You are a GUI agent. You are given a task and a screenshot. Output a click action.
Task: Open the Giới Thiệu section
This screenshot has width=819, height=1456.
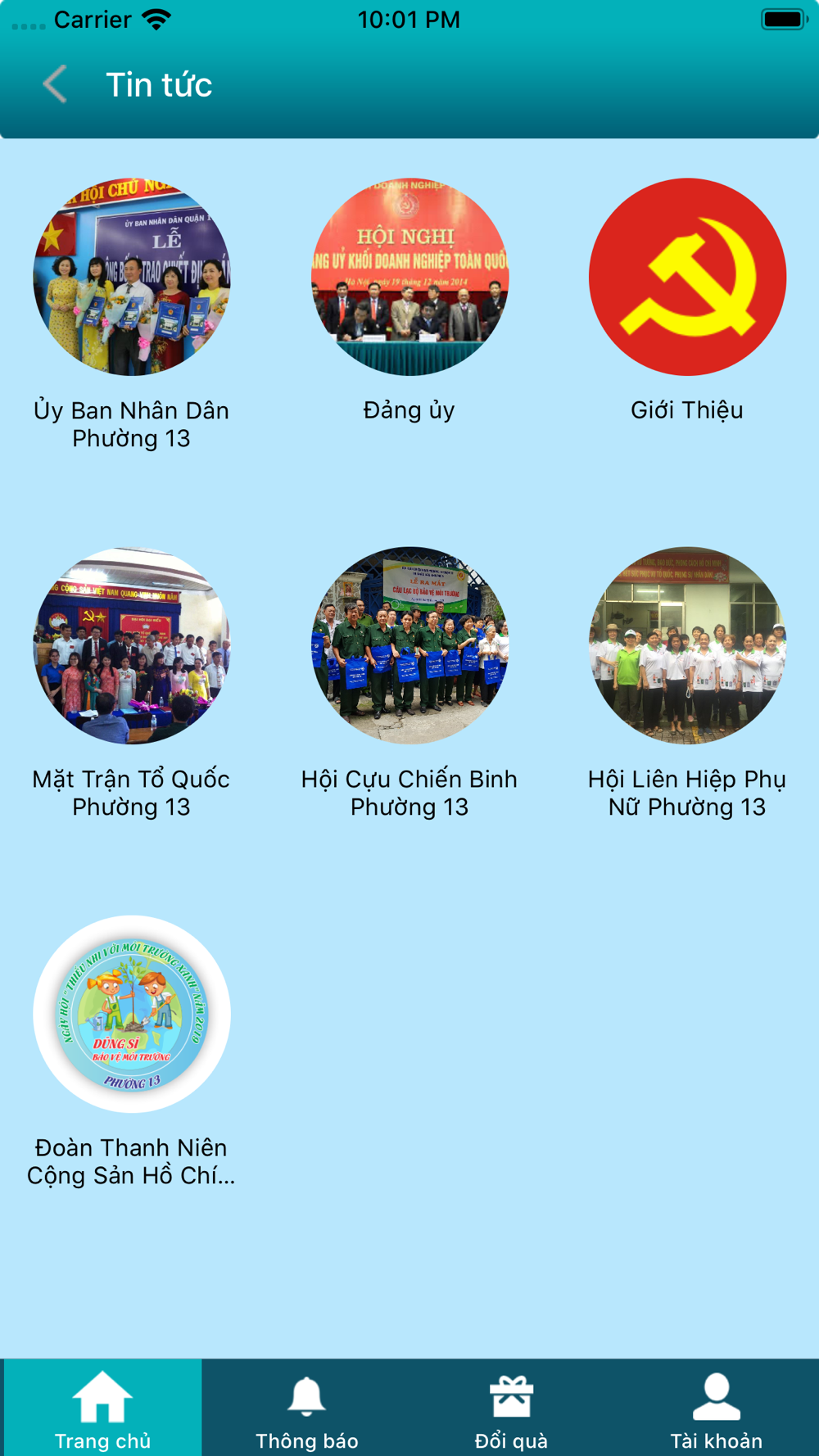pyautogui.click(x=687, y=278)
